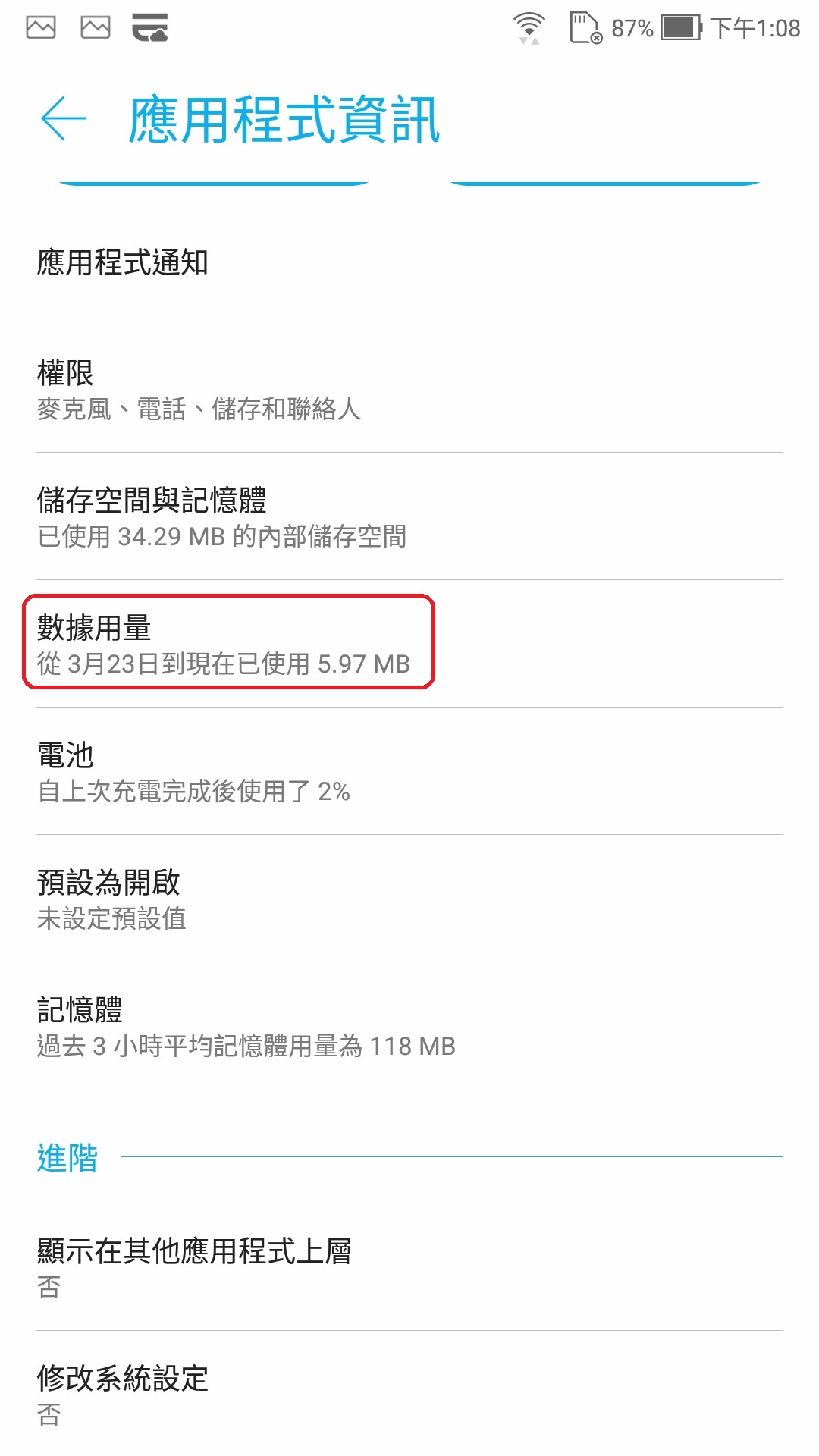This screenshot has width=819, height=1456.
Task: Open 儲存空間與記憶體
Action: click(x=409, y=517)
